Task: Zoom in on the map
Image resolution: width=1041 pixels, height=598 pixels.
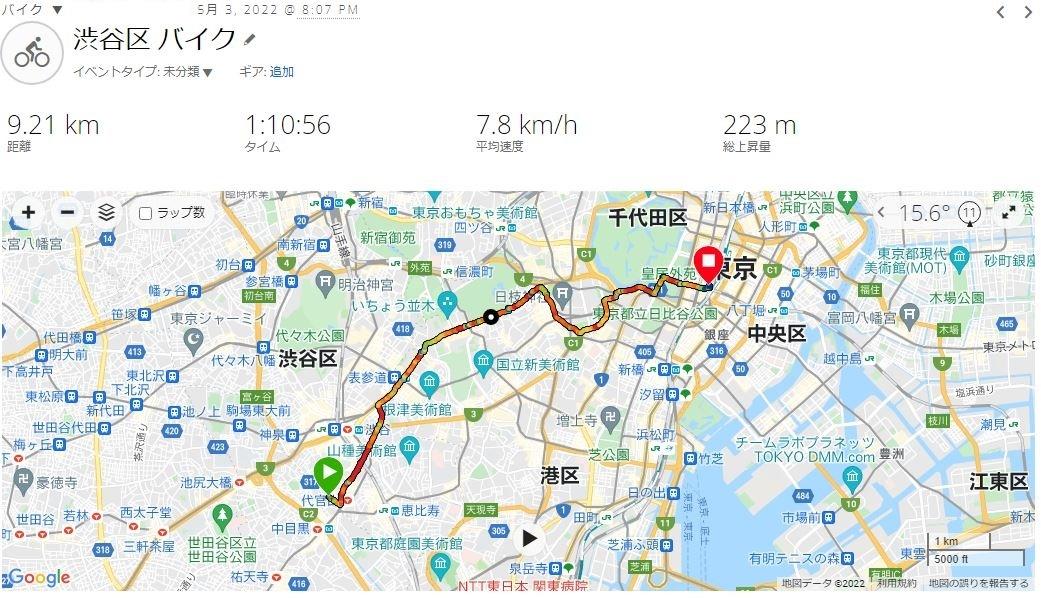Action: 28,212
